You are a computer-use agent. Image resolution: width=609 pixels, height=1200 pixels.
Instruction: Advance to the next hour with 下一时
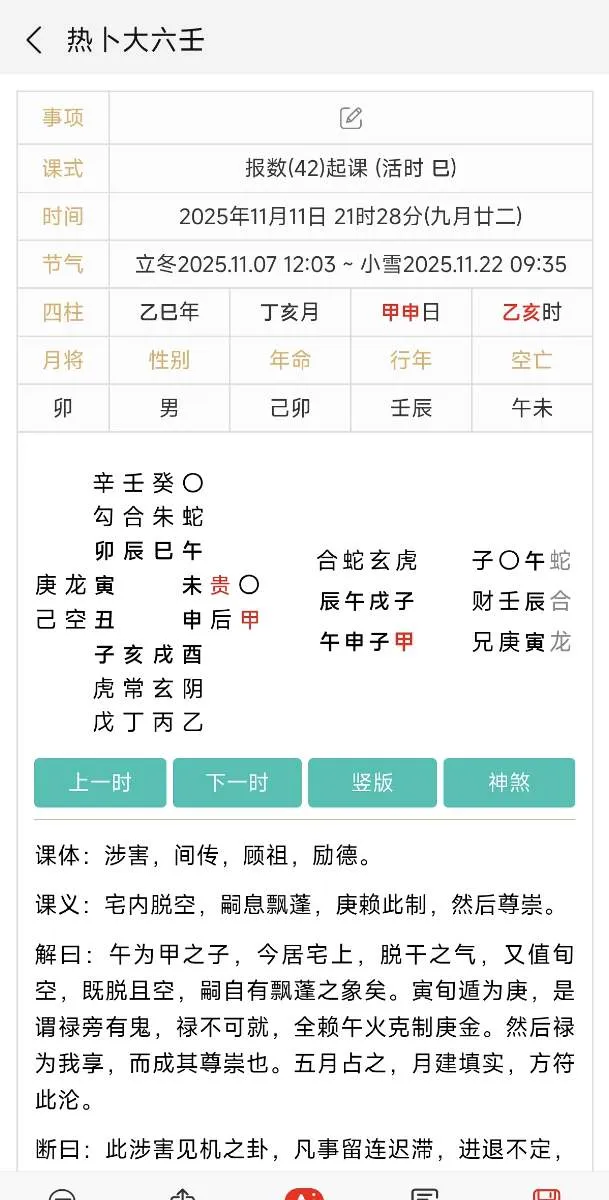click(x=237, y=782)
